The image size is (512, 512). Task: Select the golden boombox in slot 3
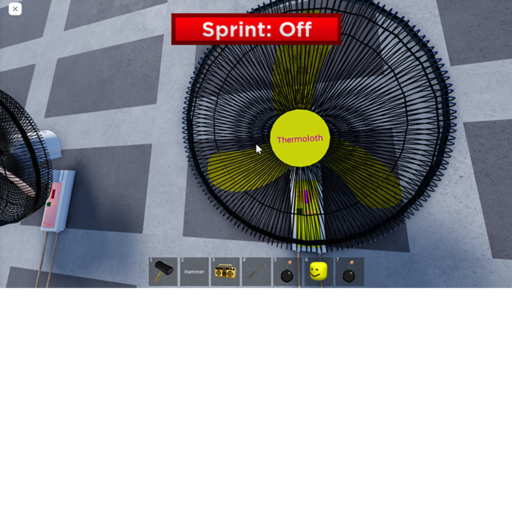point(225,271)
